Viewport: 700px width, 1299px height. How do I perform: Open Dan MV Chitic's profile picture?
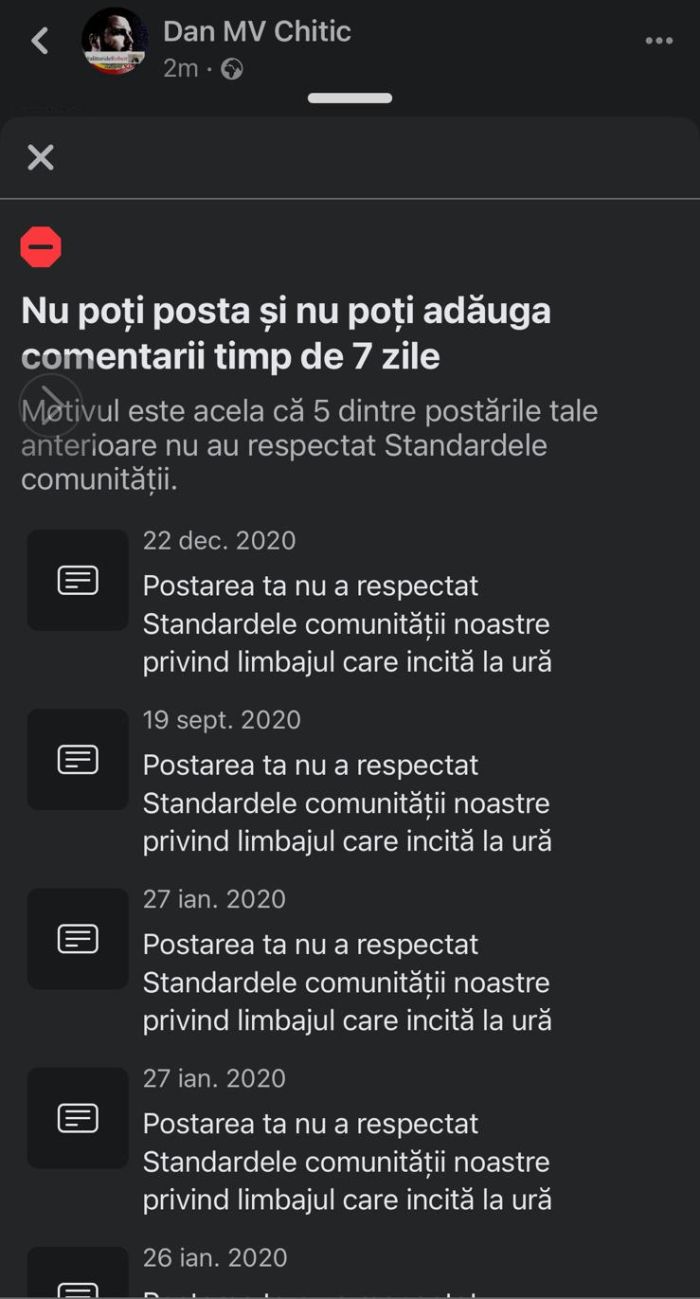point(115,41)
